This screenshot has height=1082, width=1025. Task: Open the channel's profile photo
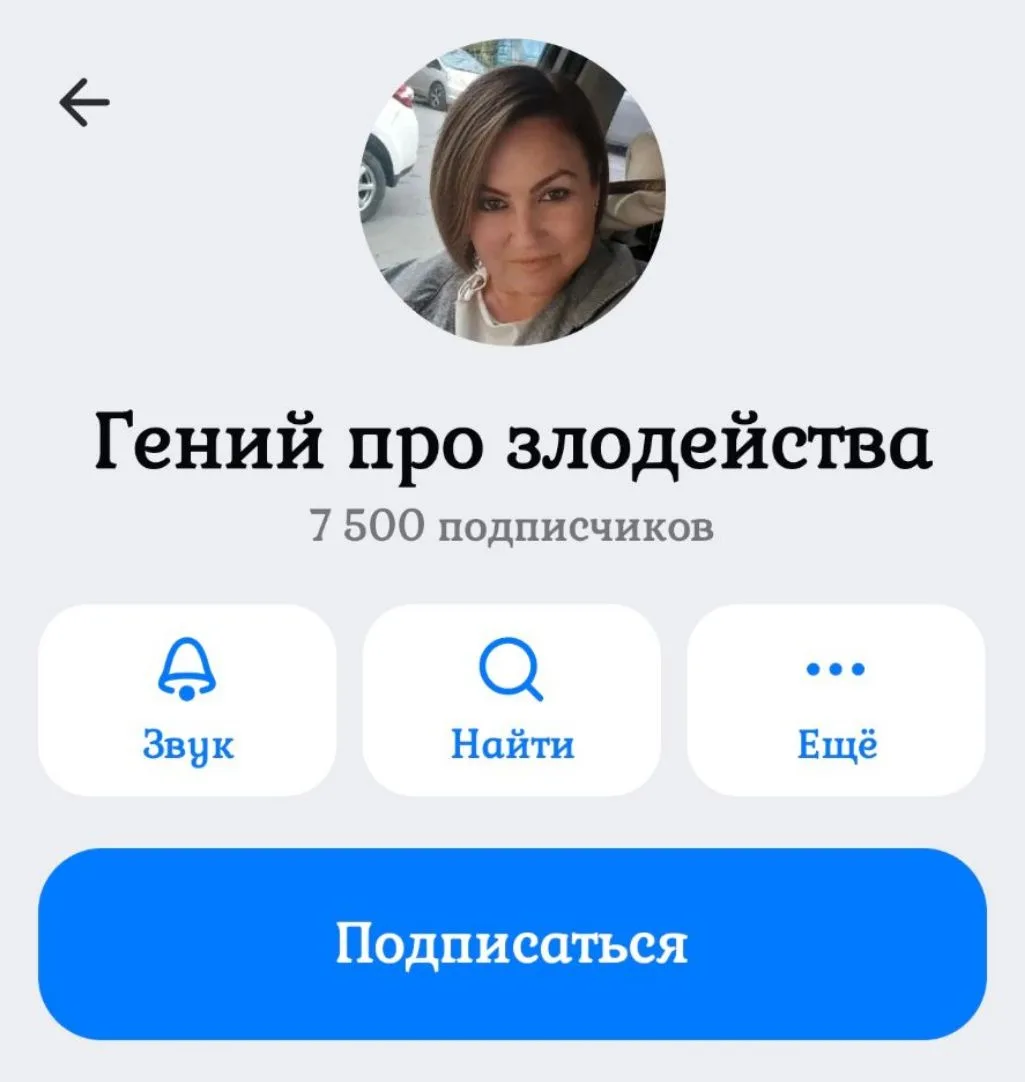pyautogui.click(x=512, y=192)
